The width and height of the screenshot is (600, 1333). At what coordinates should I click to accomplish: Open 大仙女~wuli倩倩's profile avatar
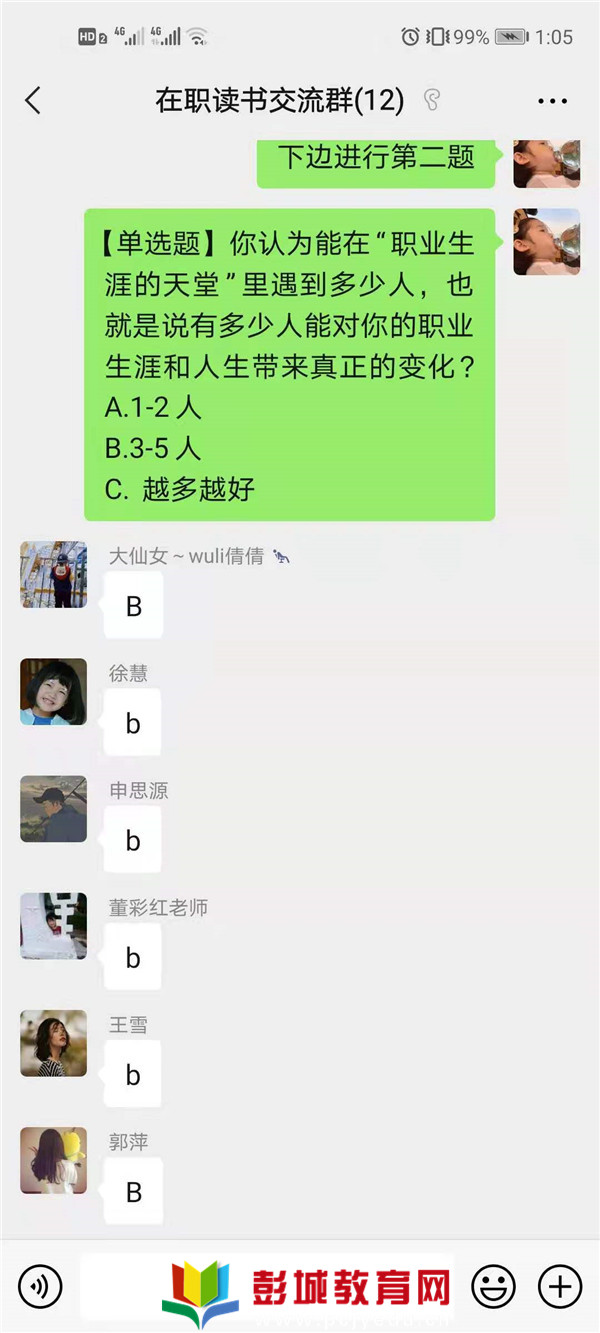(x=53, y=575)
